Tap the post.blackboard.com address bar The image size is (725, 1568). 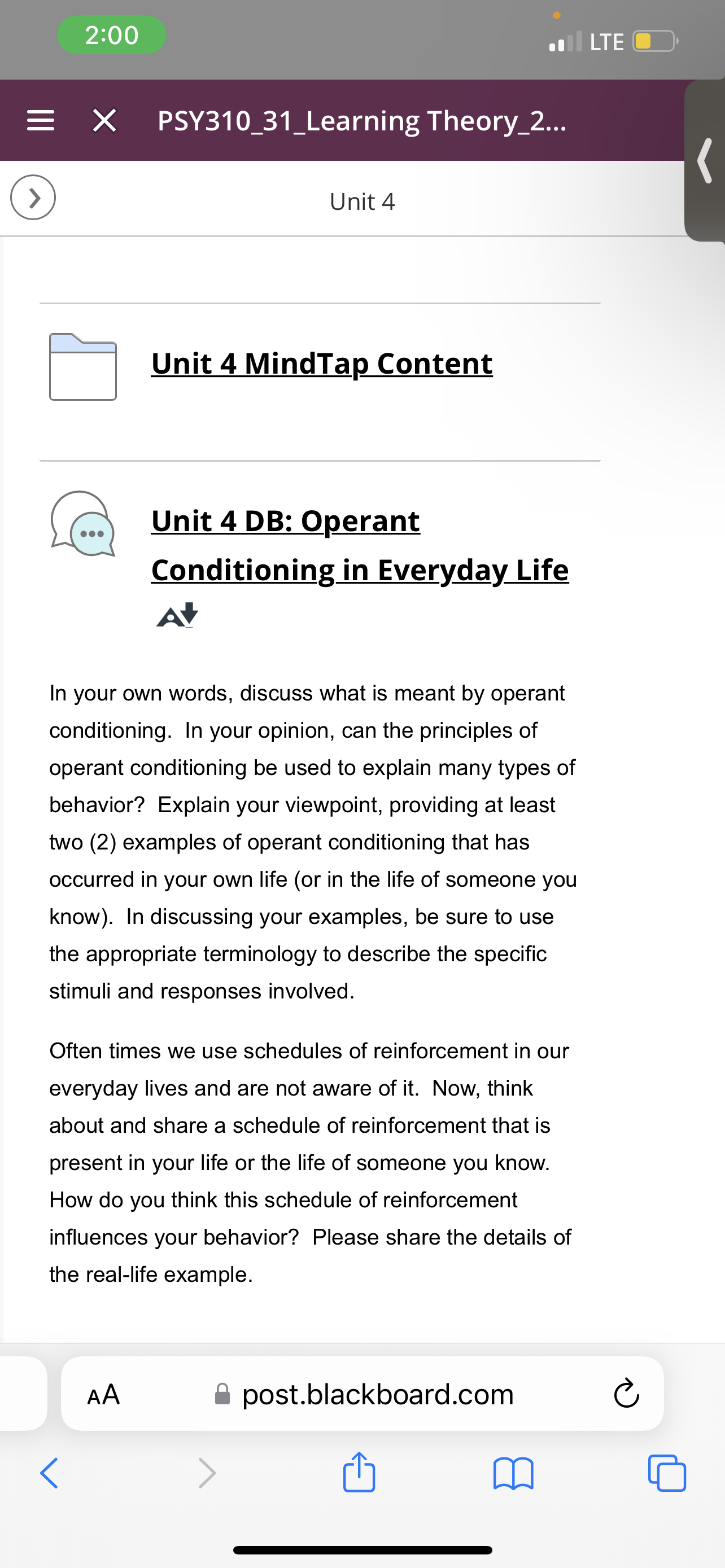point(363,1394)
